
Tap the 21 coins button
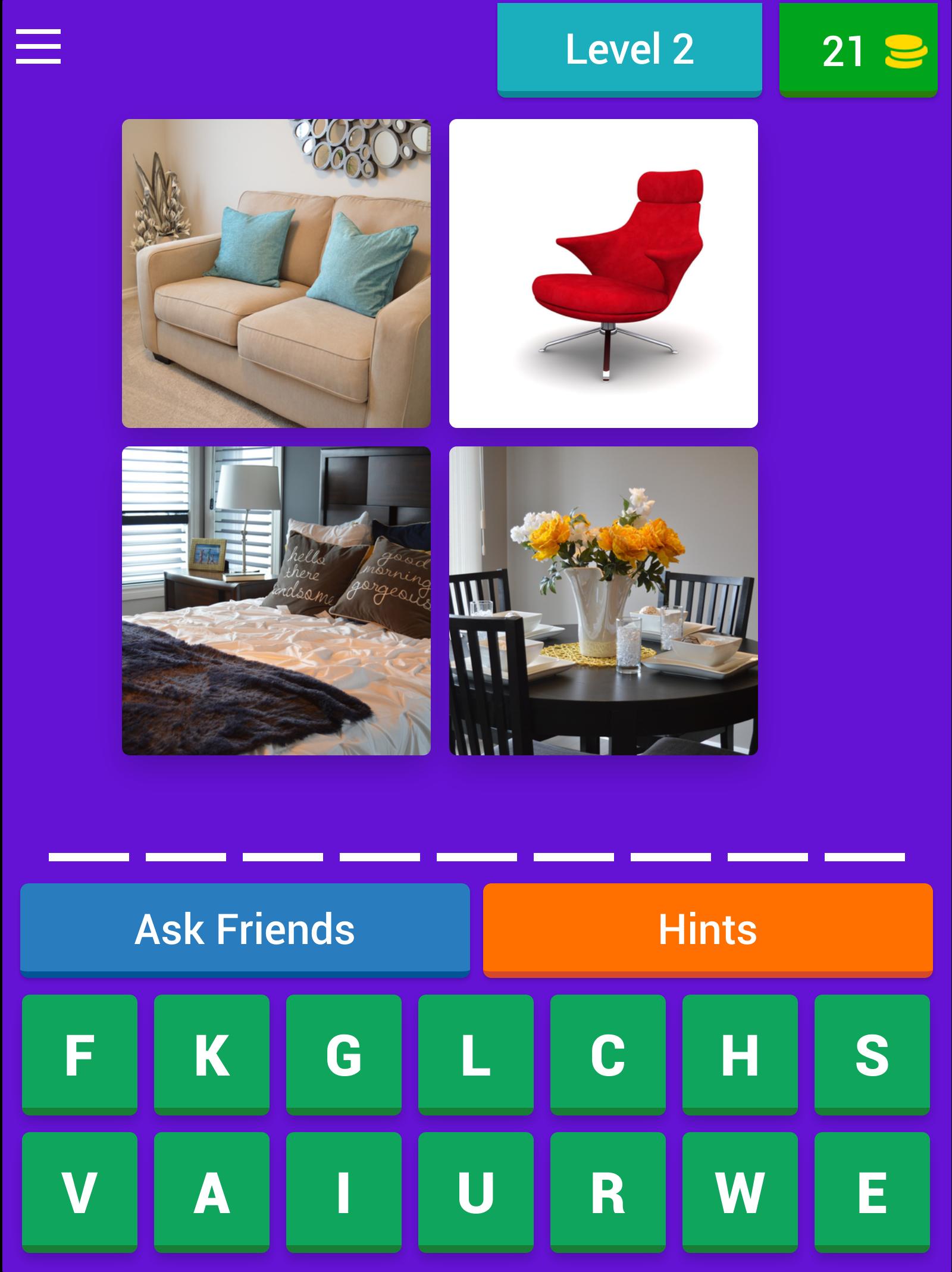pyautogui.click(x=858, y=50)
